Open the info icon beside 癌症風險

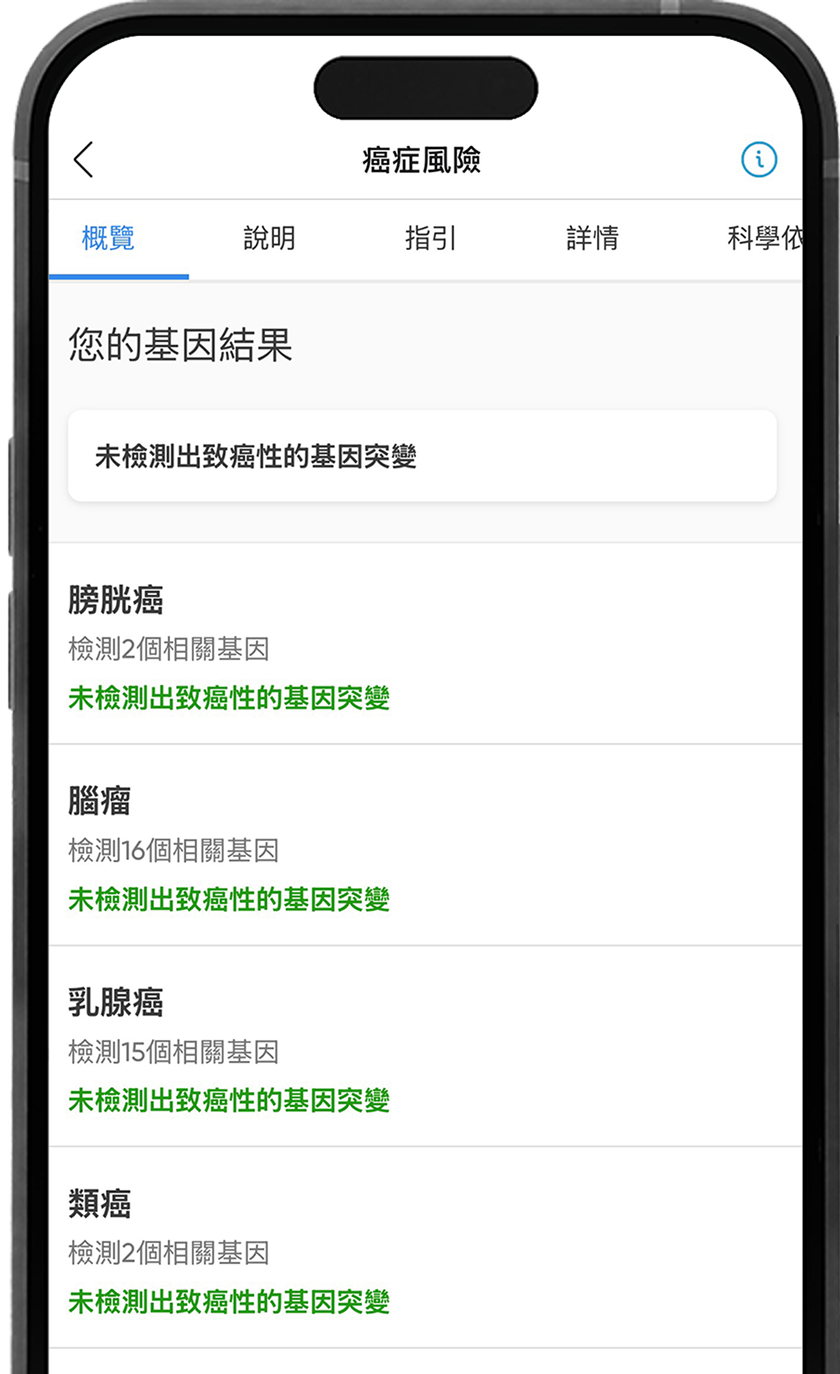758,160
